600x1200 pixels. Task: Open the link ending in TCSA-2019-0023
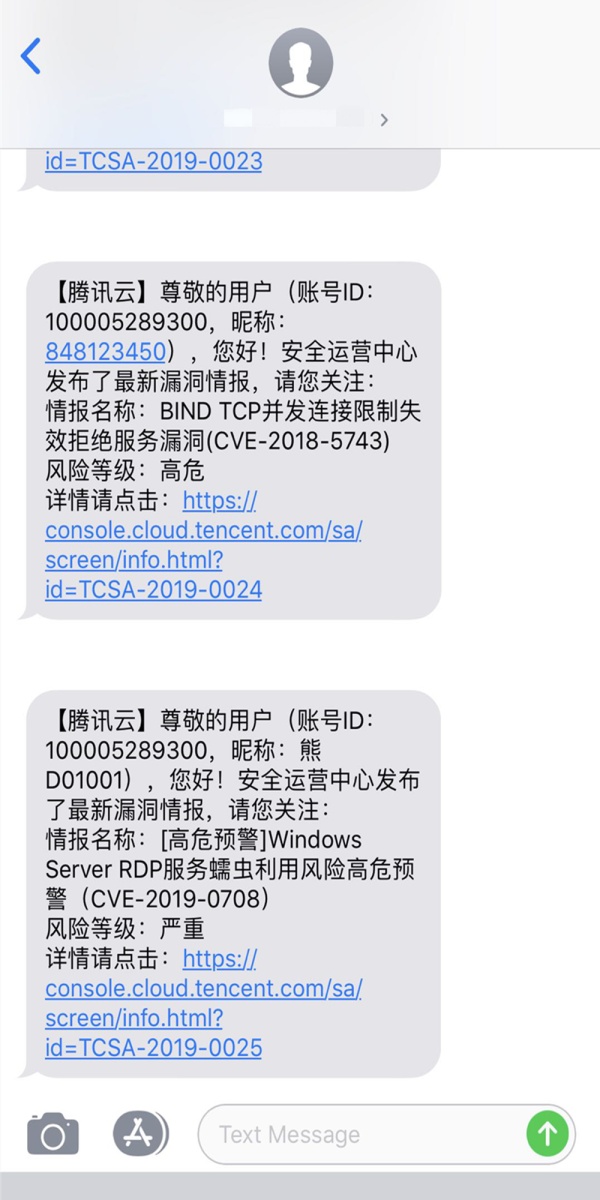coord(153,161)
